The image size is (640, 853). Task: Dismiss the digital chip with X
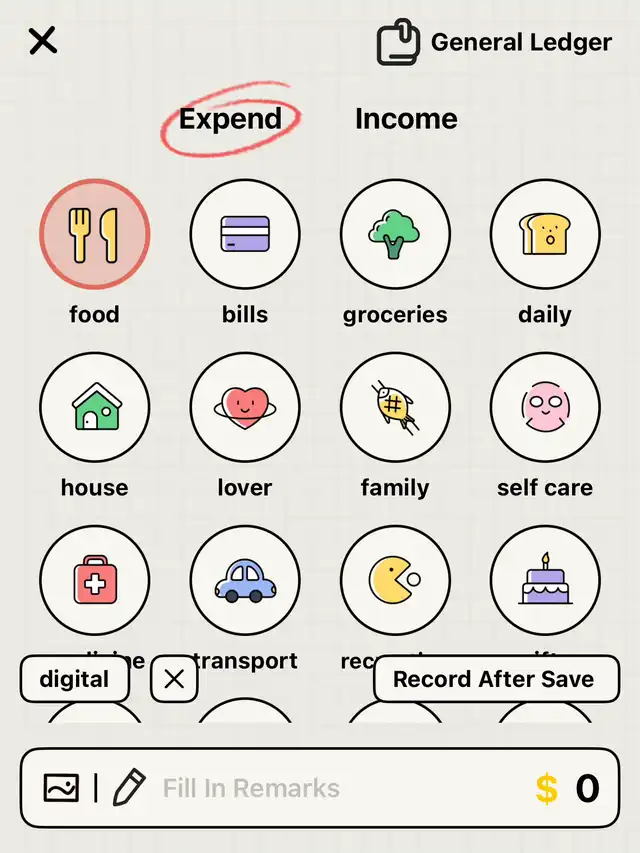click(x=174, y=680)
